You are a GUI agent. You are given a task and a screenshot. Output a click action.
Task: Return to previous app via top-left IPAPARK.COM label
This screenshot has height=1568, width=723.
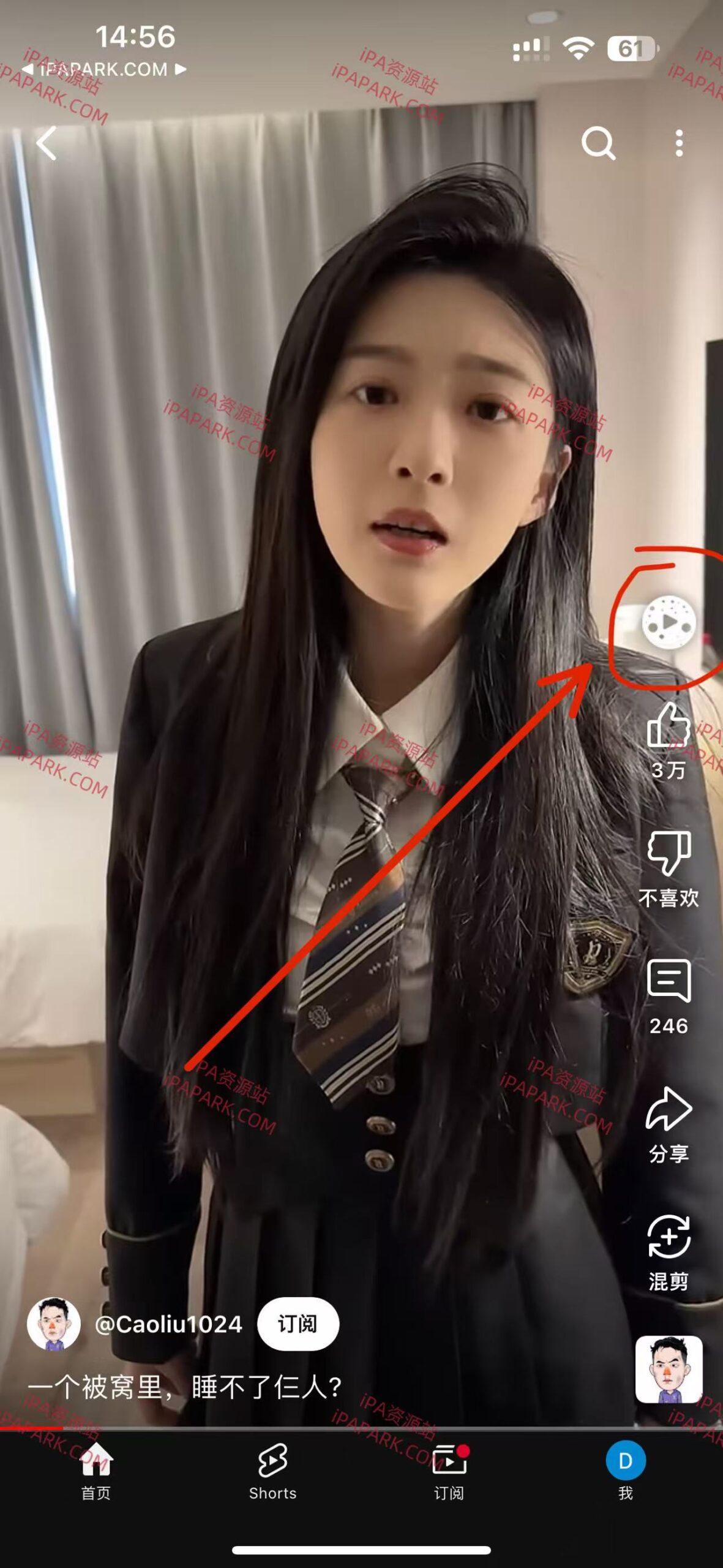(104, 69)
